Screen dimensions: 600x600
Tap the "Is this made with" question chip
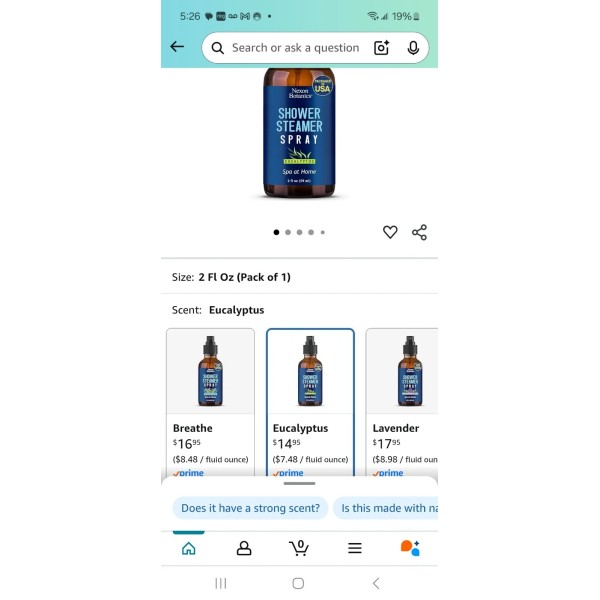[386, 508]
